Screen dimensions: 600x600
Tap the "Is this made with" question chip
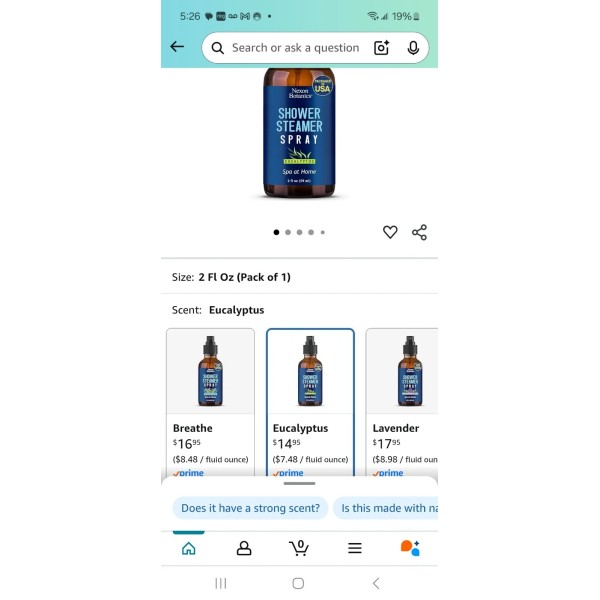[386, 508]
